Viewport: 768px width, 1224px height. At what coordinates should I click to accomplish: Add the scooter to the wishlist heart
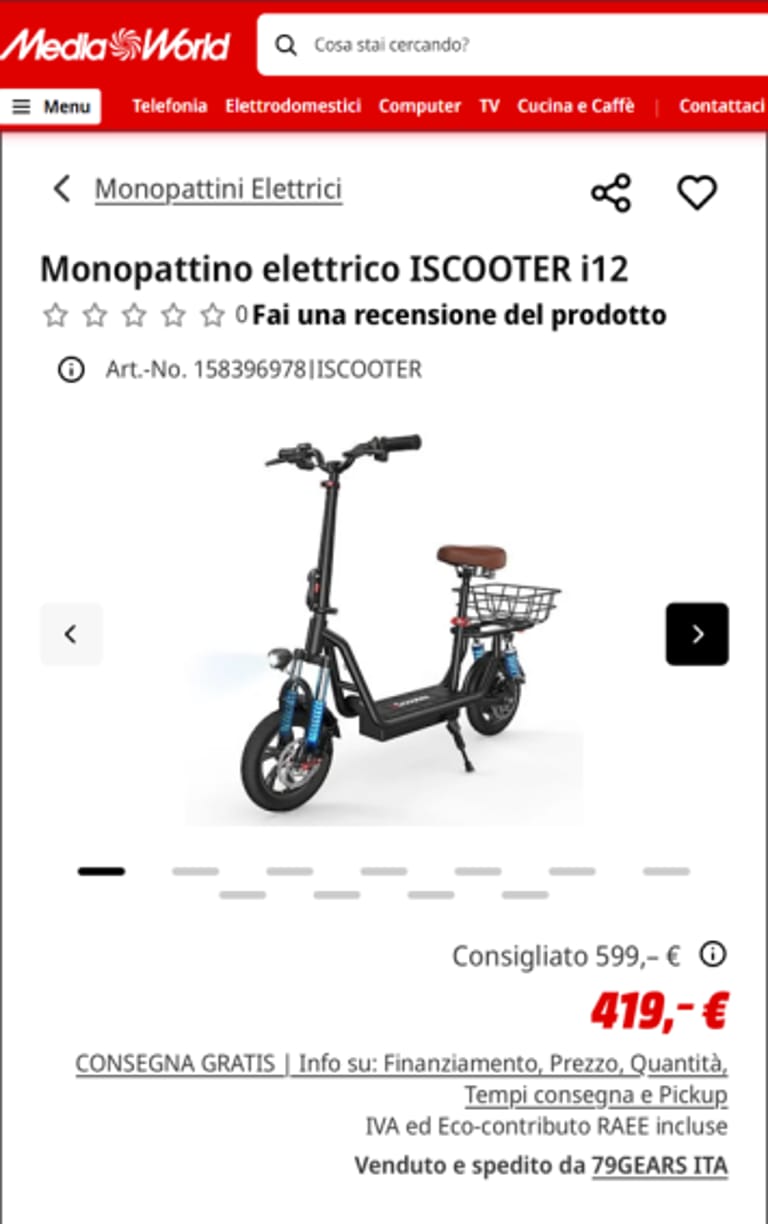click(x=697, y=192)
